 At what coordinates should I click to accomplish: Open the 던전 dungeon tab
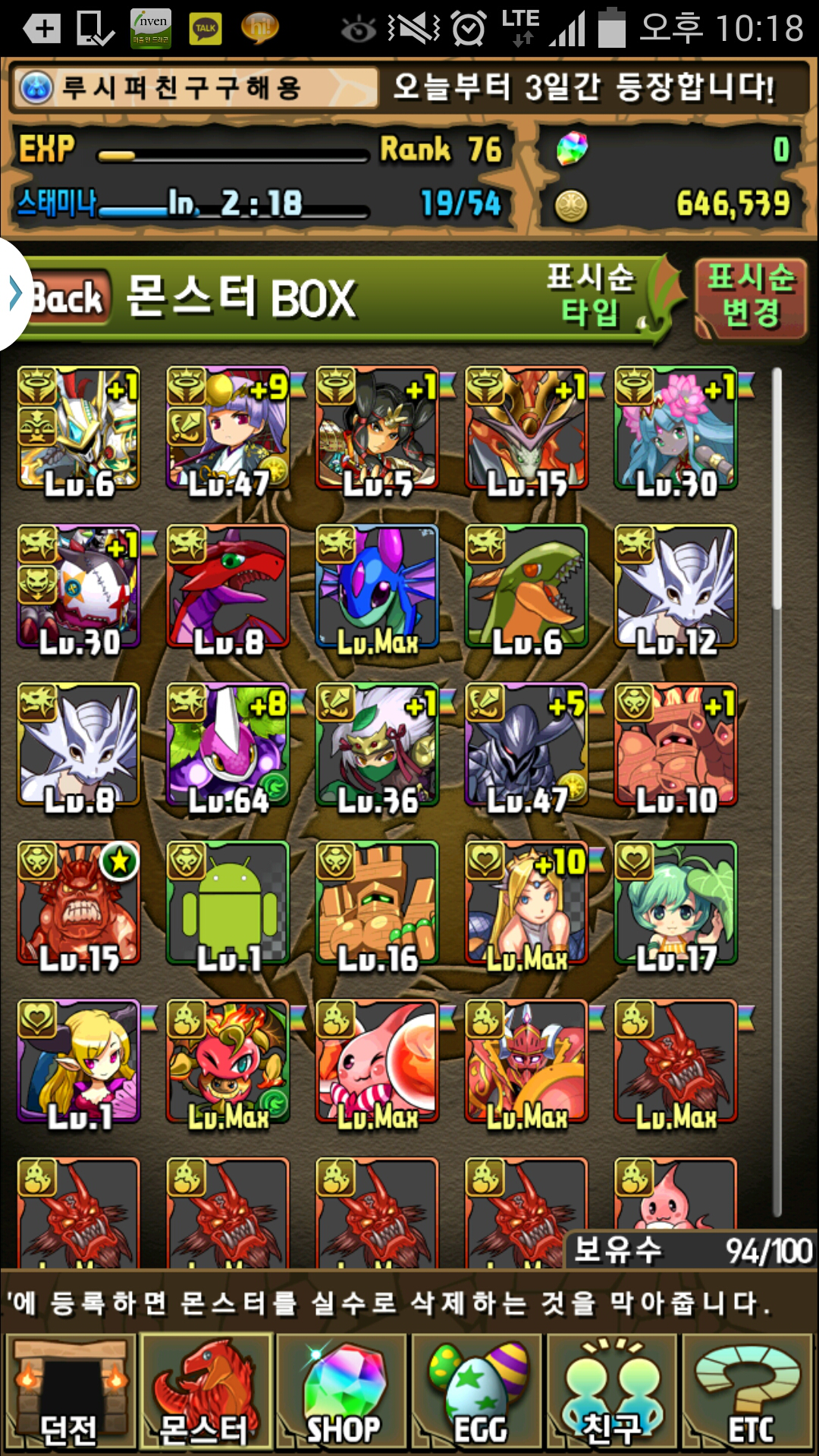click(70, 1394)
